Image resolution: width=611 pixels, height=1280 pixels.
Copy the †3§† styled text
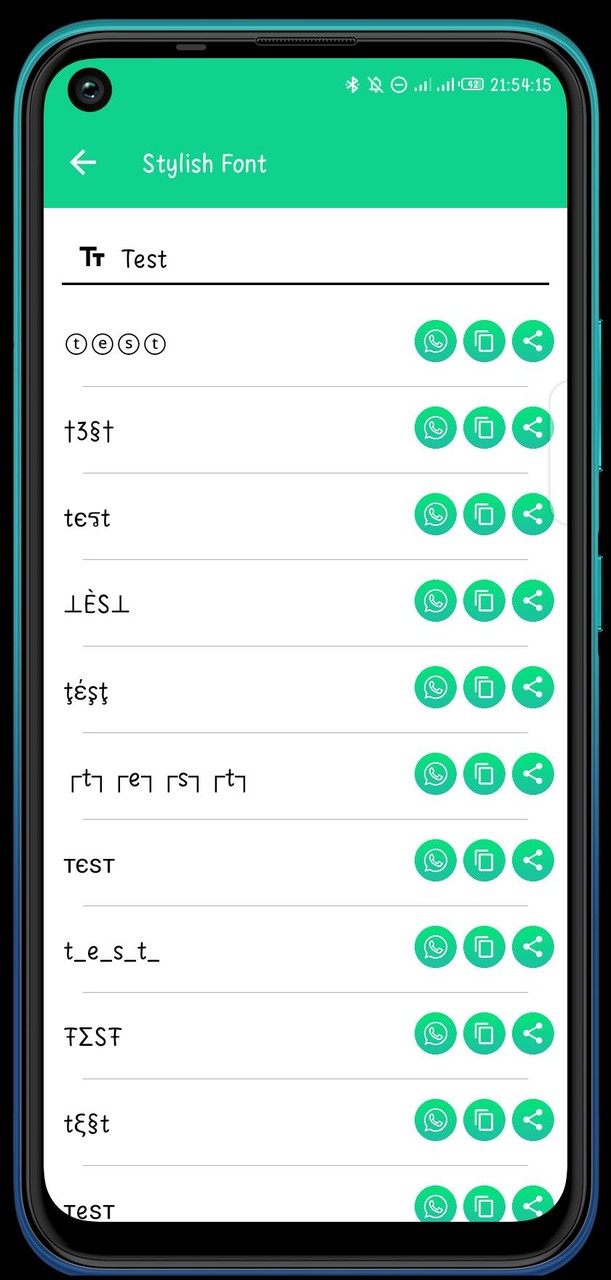pos(484,428)
